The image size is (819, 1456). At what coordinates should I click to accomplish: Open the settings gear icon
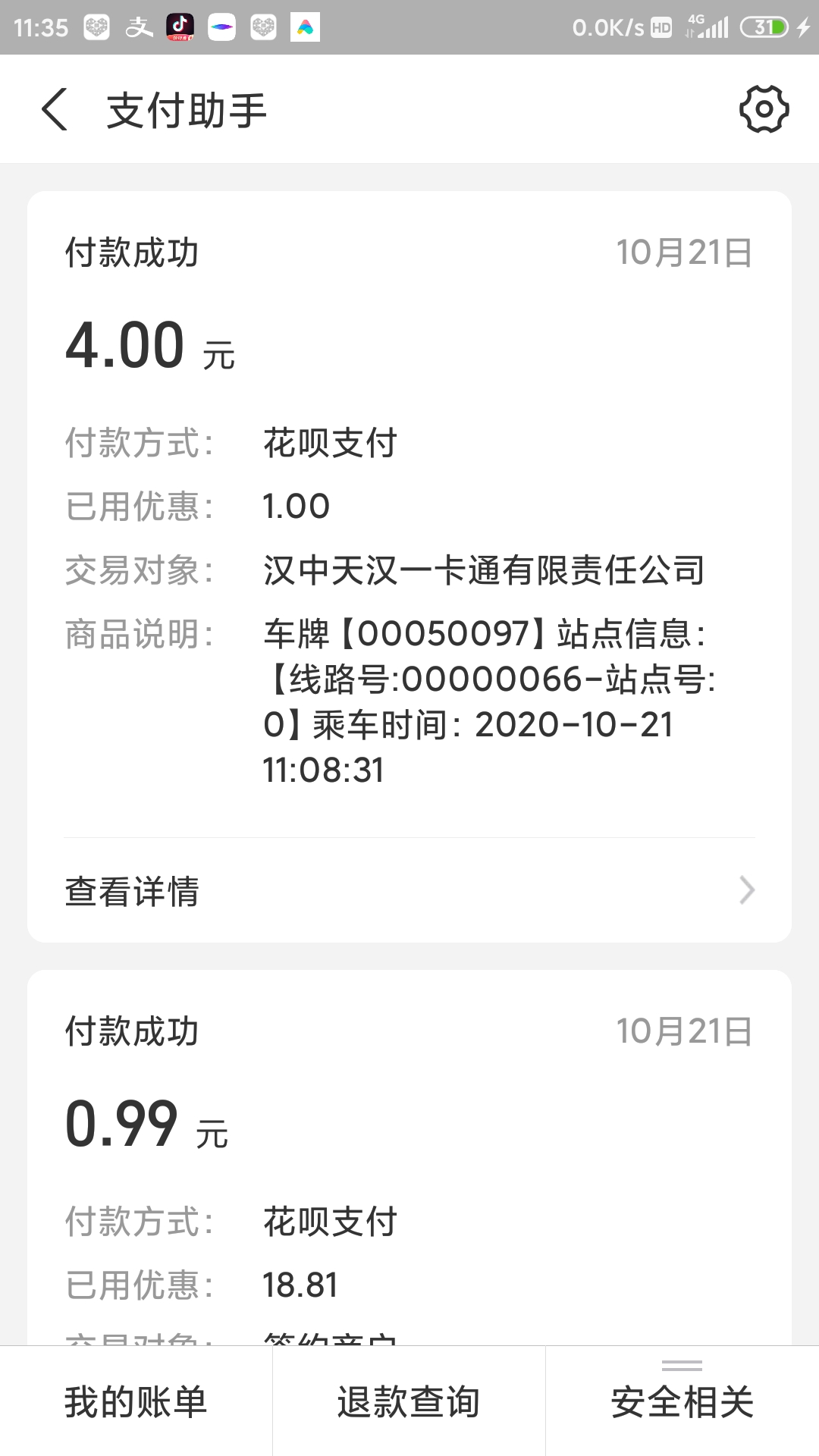(x=764, y=110)
